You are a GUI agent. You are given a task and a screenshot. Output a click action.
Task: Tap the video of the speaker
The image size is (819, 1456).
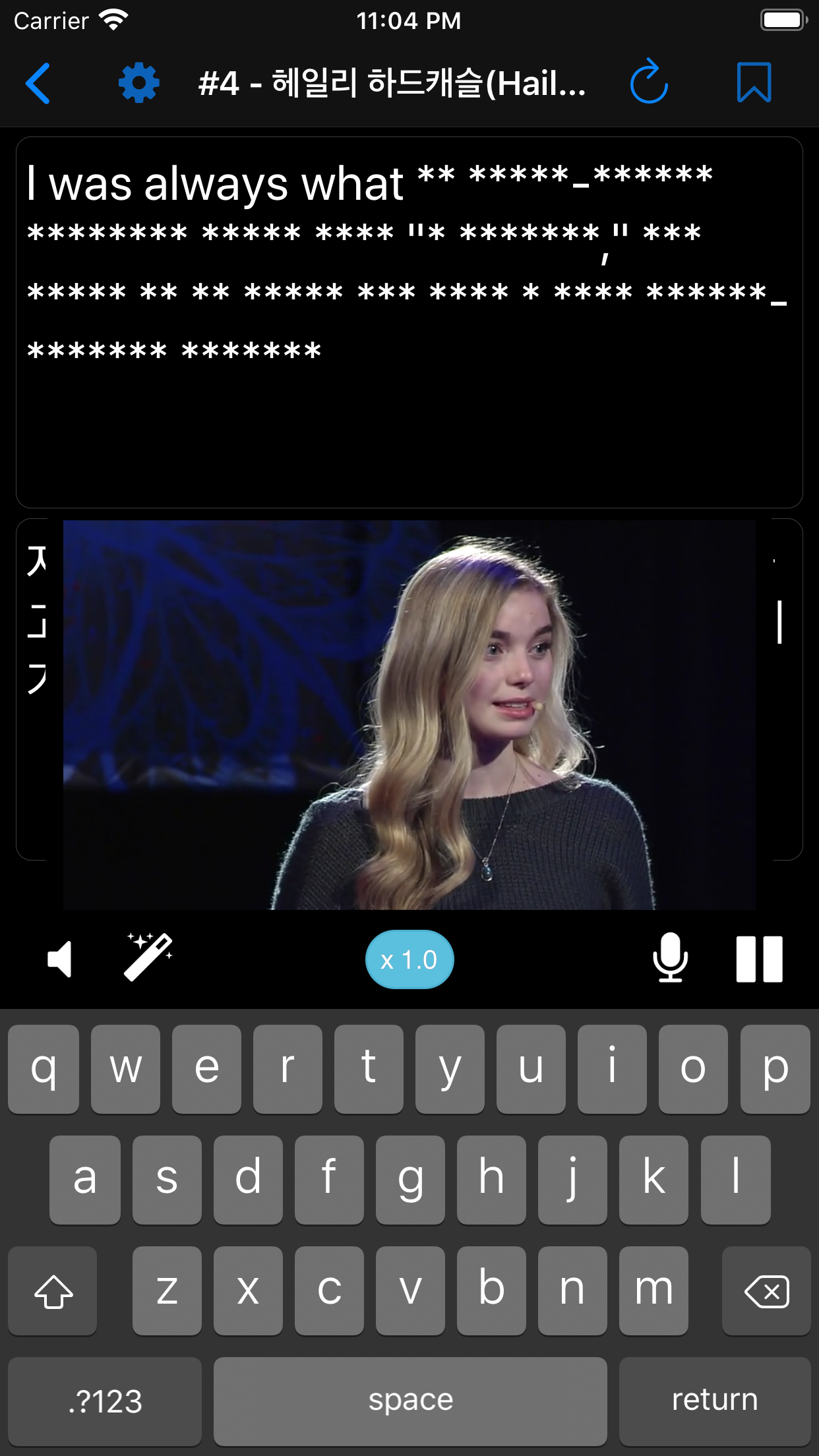pos(409,715)
